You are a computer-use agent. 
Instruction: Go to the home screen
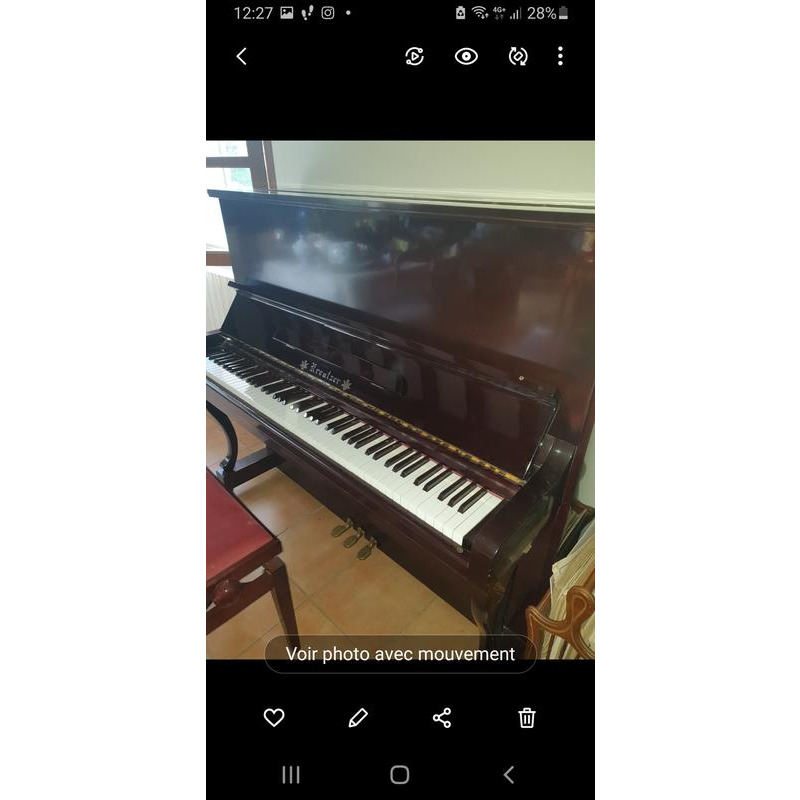point(400,774)
